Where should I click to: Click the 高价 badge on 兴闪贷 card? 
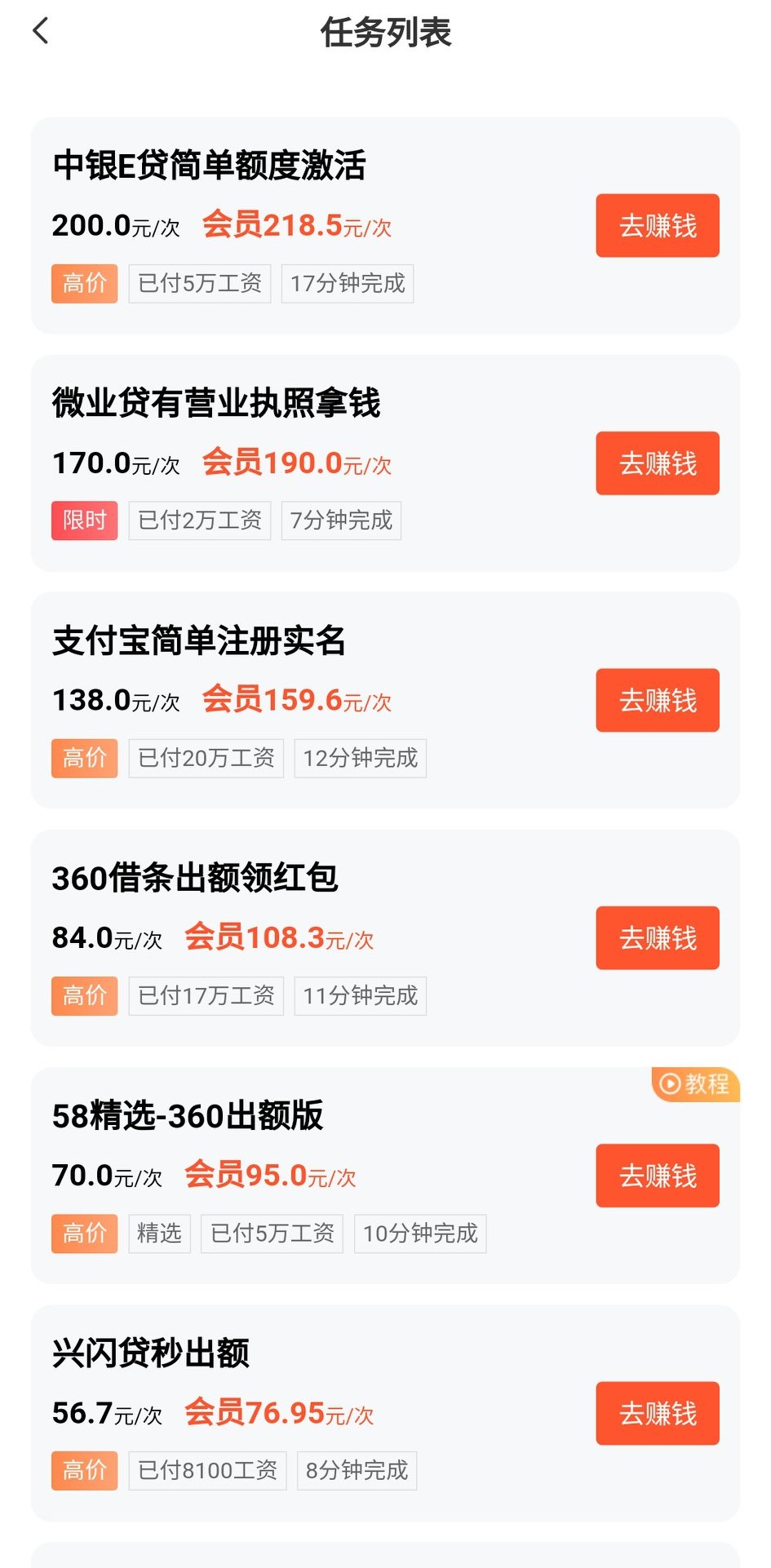point(84,1471)
